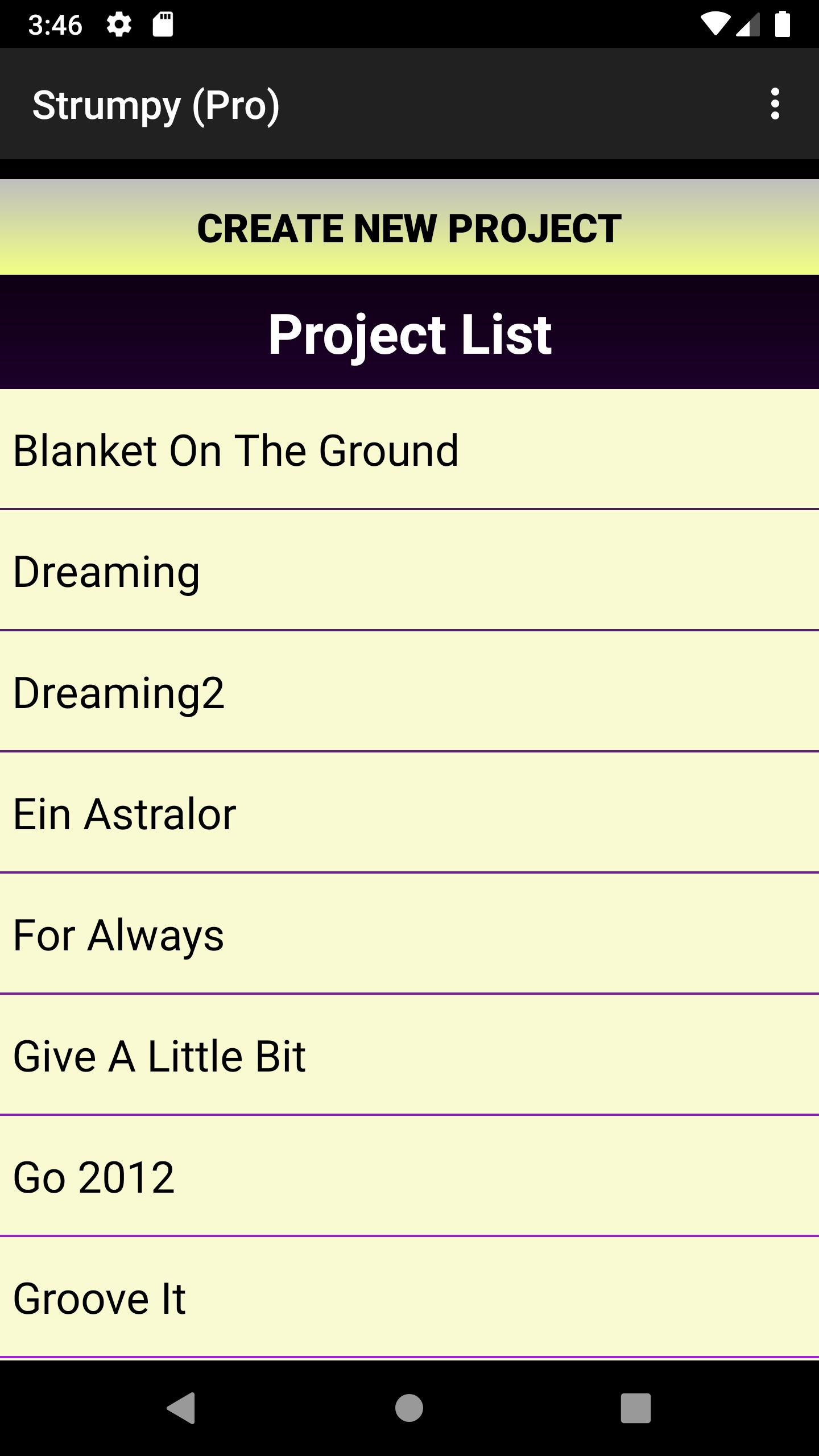Image resolution: width=819 pixels, height=1456 pixels.
Task: Return to the home screen
Action: pos(409,1408)
